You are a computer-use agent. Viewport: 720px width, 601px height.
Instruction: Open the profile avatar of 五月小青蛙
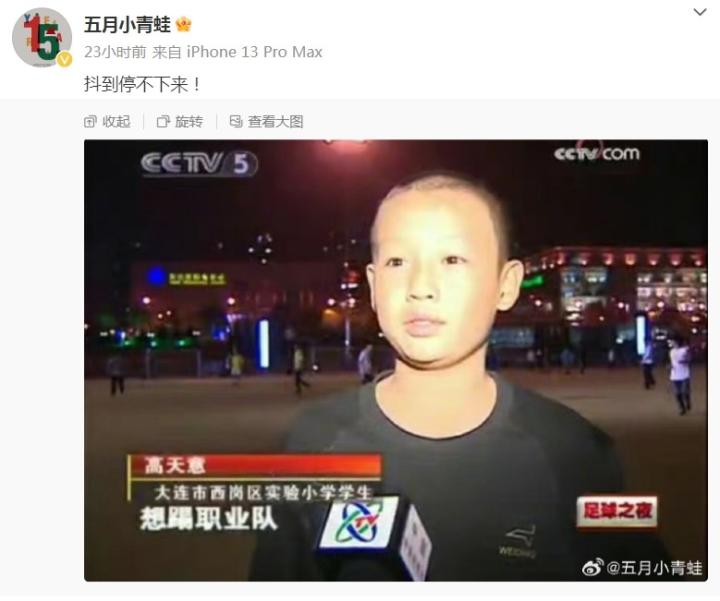(x=41, y=37)
